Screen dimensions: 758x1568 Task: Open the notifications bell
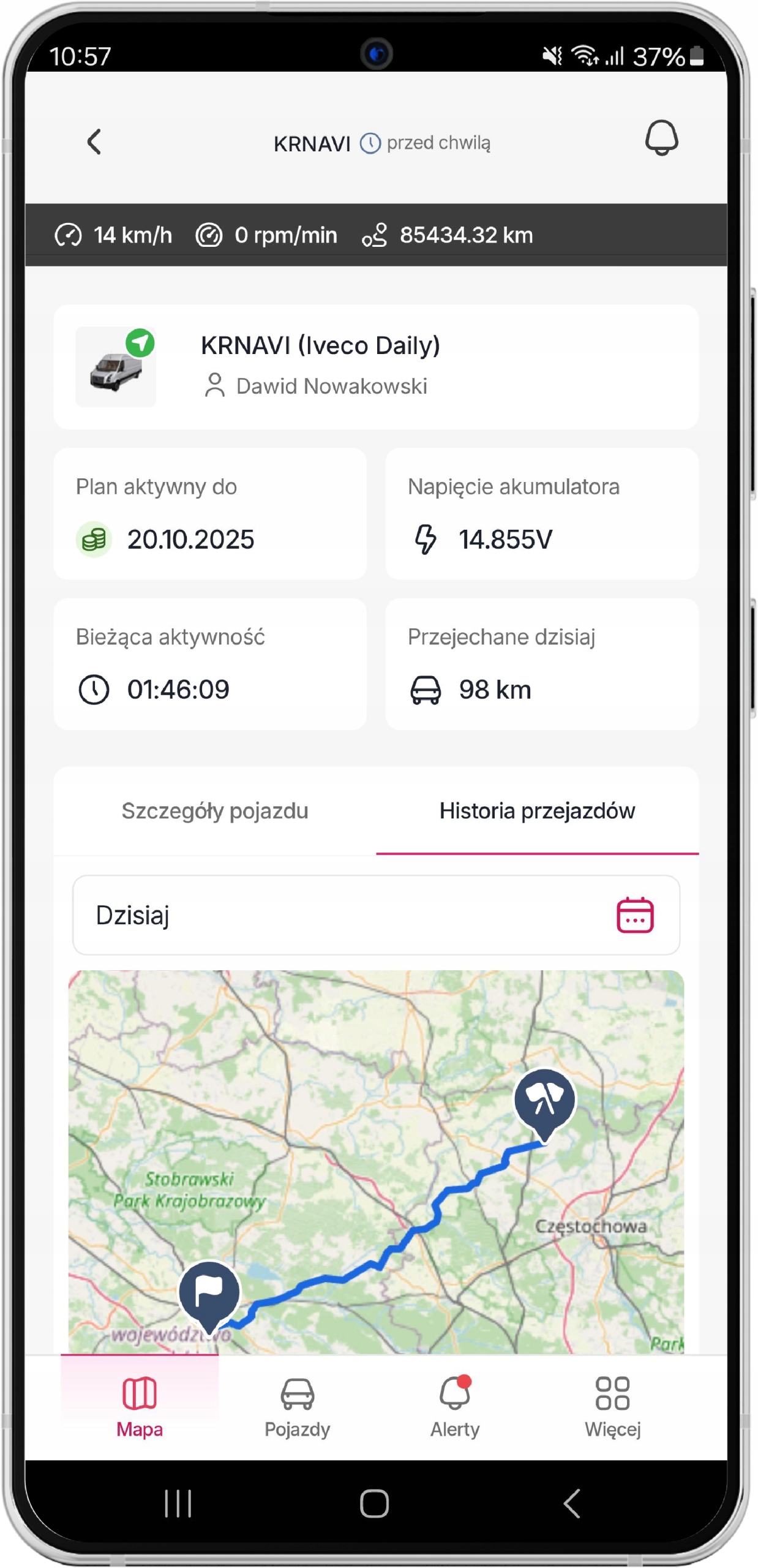click(661, 138)
